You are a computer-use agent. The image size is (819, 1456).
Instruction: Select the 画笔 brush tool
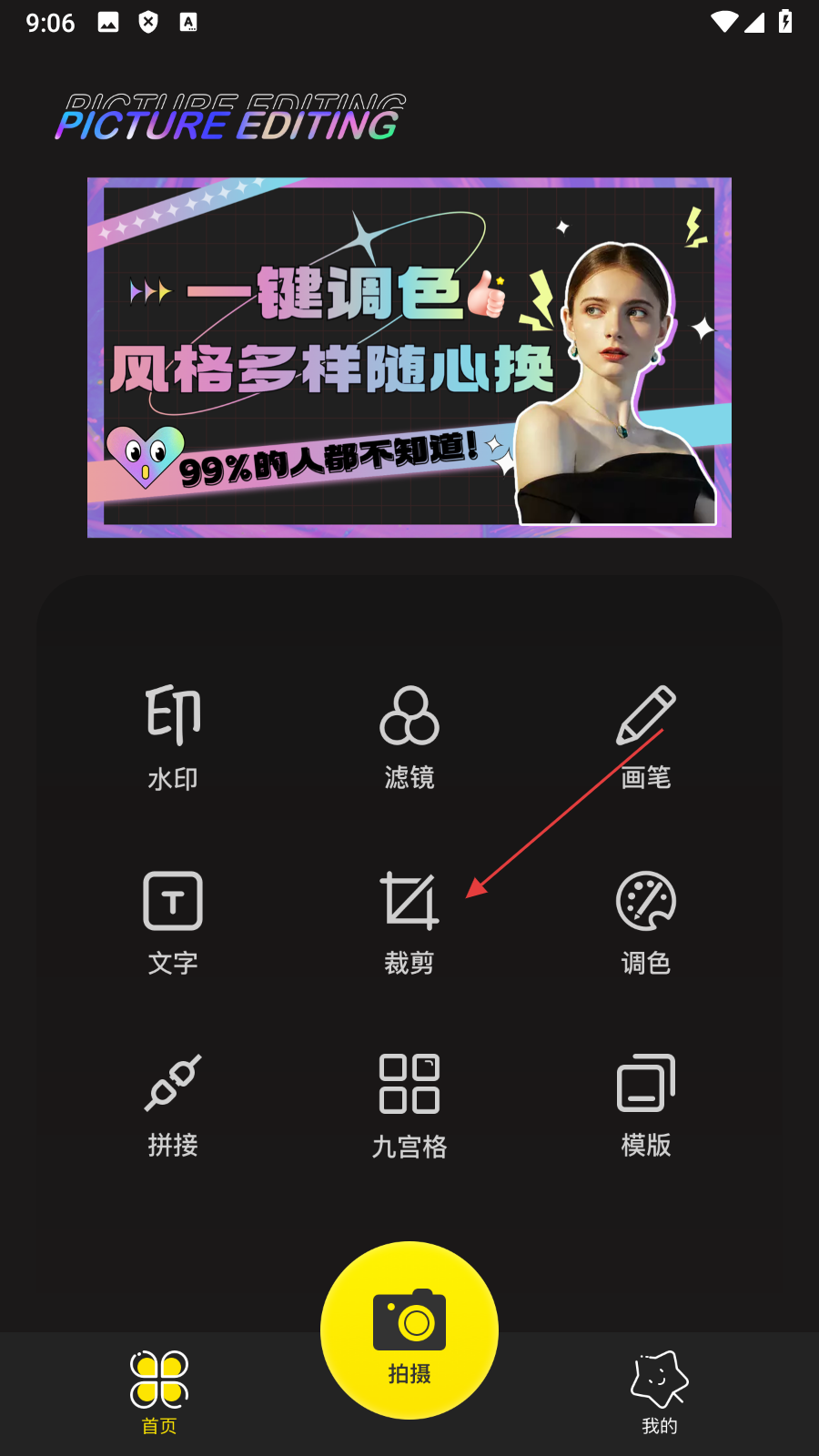(x=646, y=736)
